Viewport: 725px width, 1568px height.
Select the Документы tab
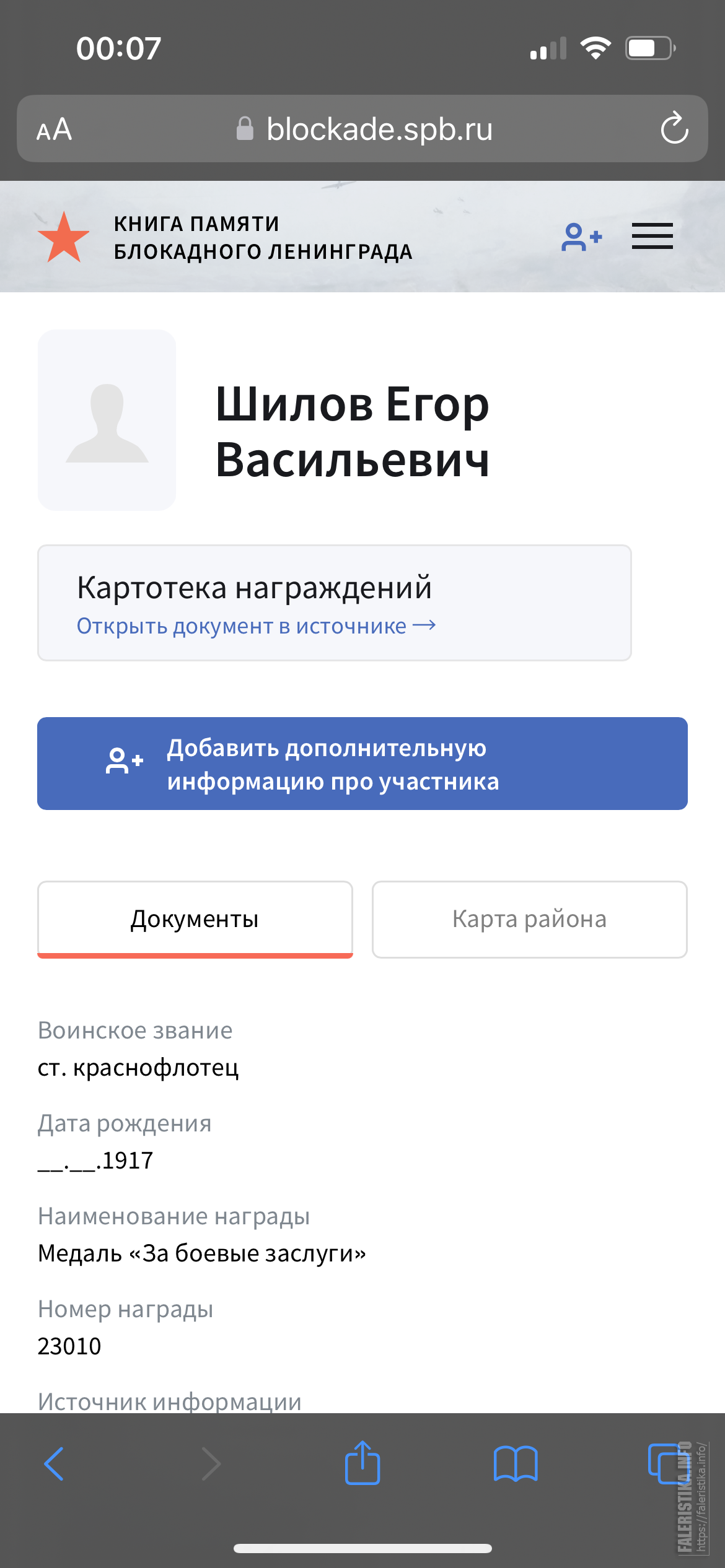click(195, 920)
